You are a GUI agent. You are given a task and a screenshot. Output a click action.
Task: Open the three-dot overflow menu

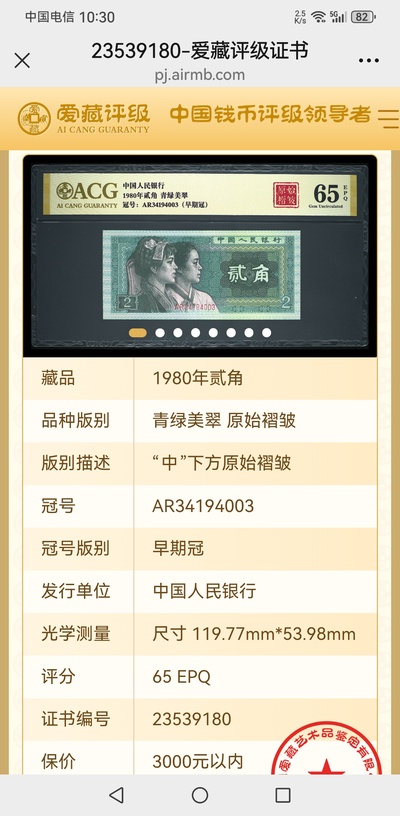tap(369, 61)
